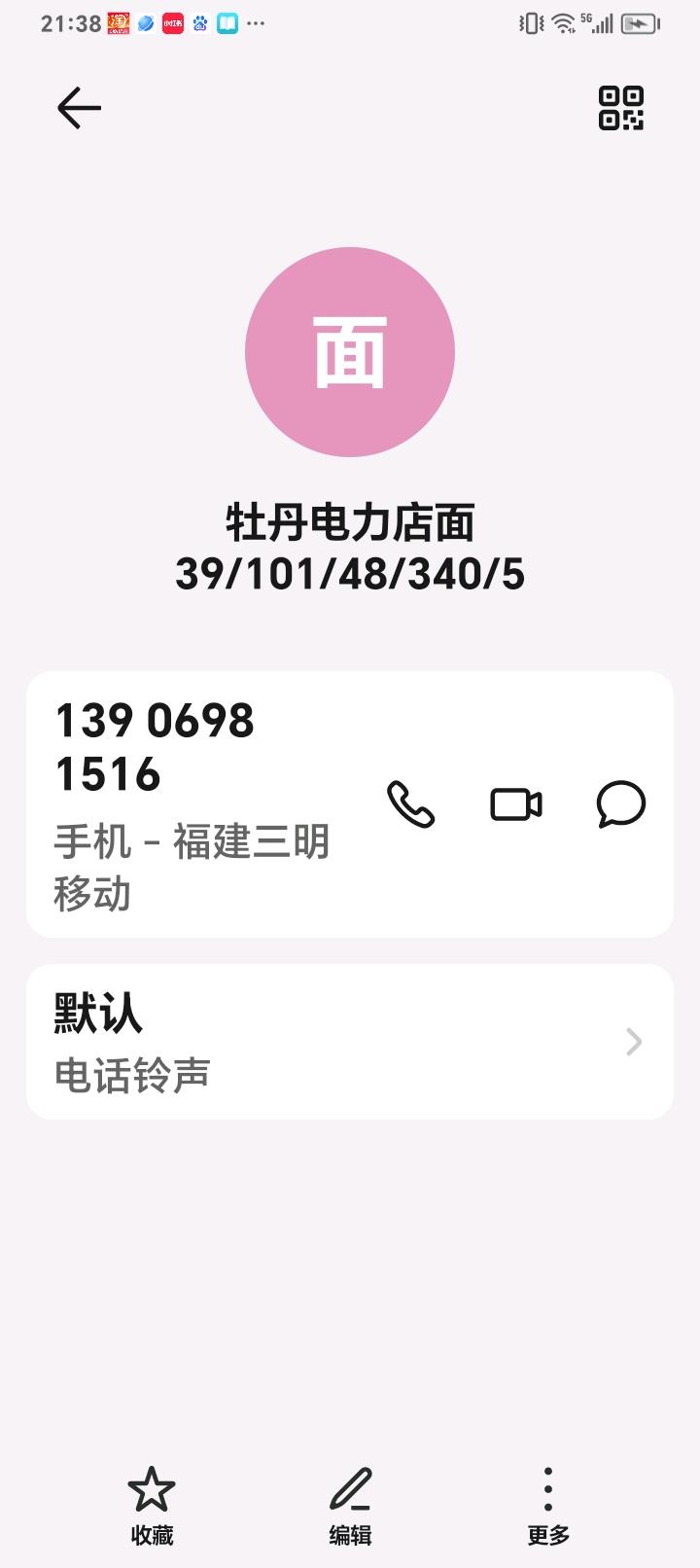Start a video call with this contact
700x1568 pixels.
point(516,804)
